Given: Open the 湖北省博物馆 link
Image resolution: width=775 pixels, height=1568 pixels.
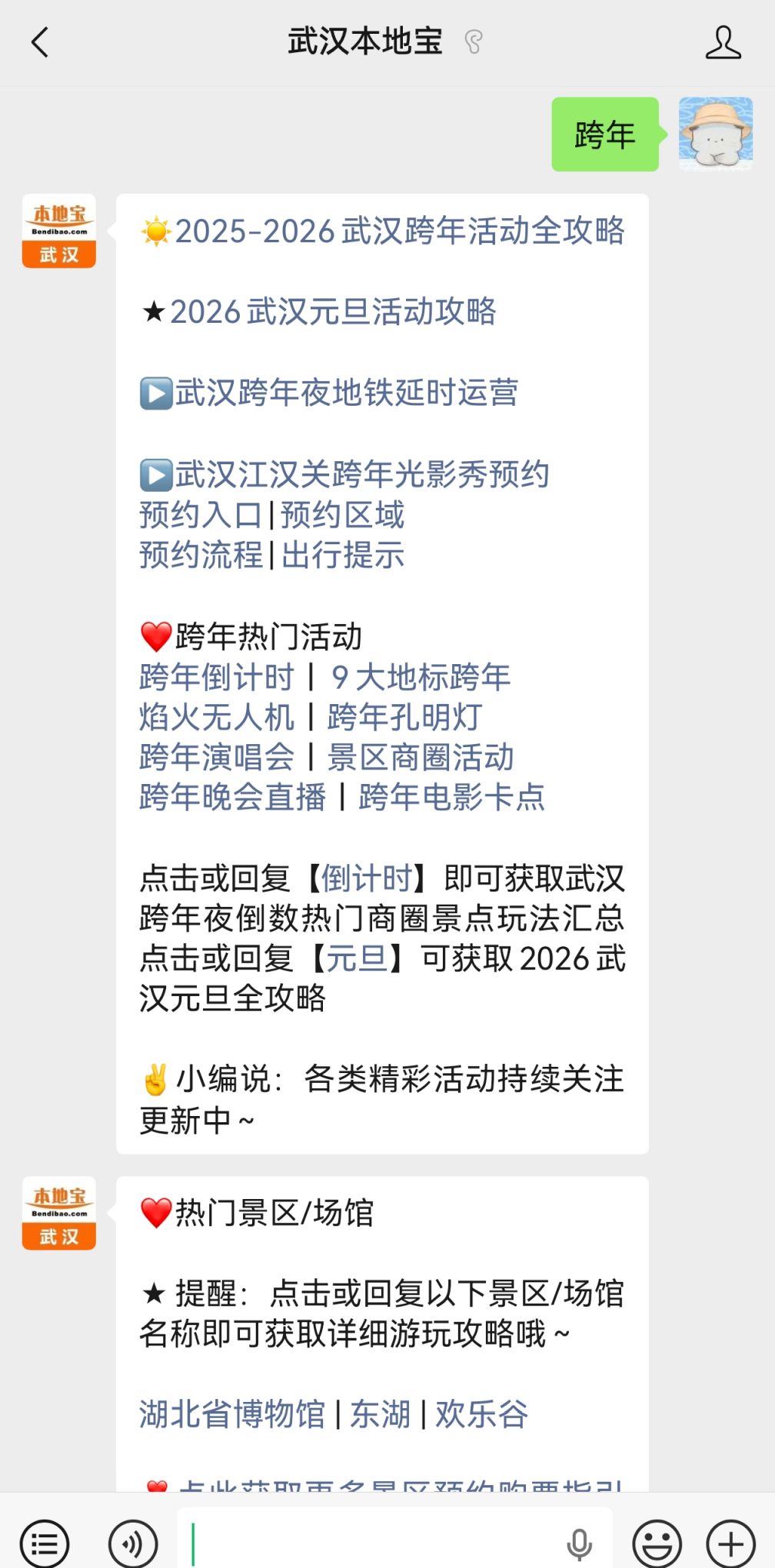Looking at the screenshot, I should (x=232, y=1414).
